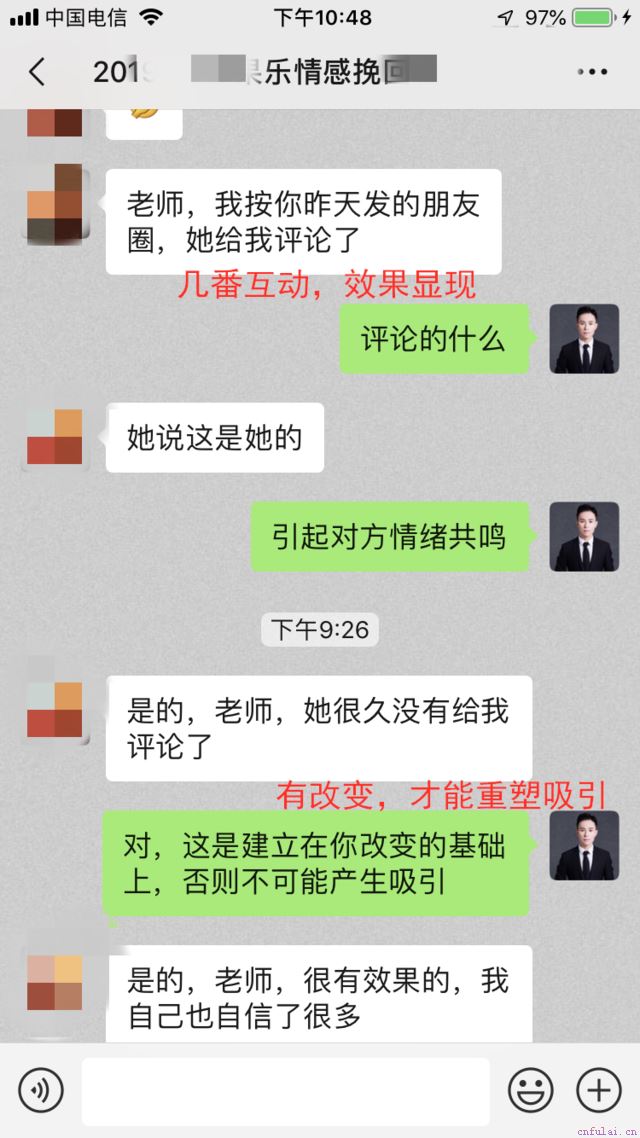This screenshot has width=640, height=1138.
Task: View sender profile beside 她很久没有给我评论了
Action: (x=54, y=710)
